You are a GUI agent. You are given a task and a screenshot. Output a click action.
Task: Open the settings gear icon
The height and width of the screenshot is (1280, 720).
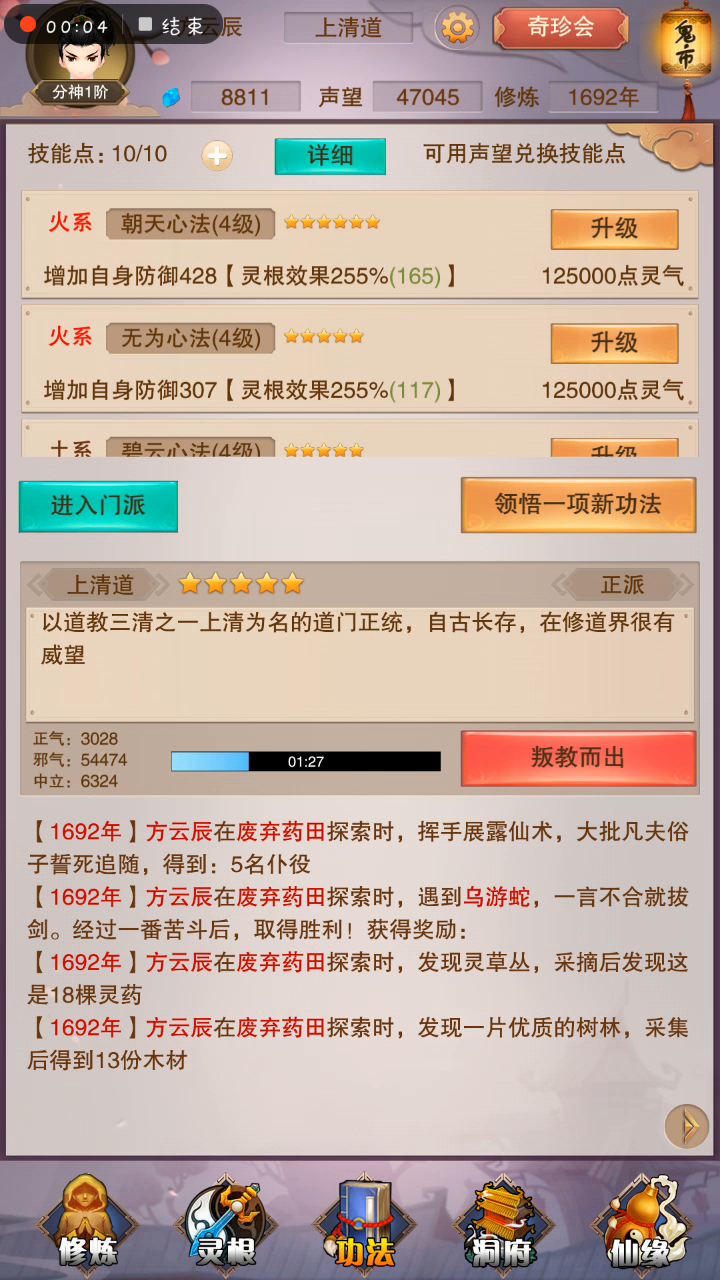pos(457,27)
